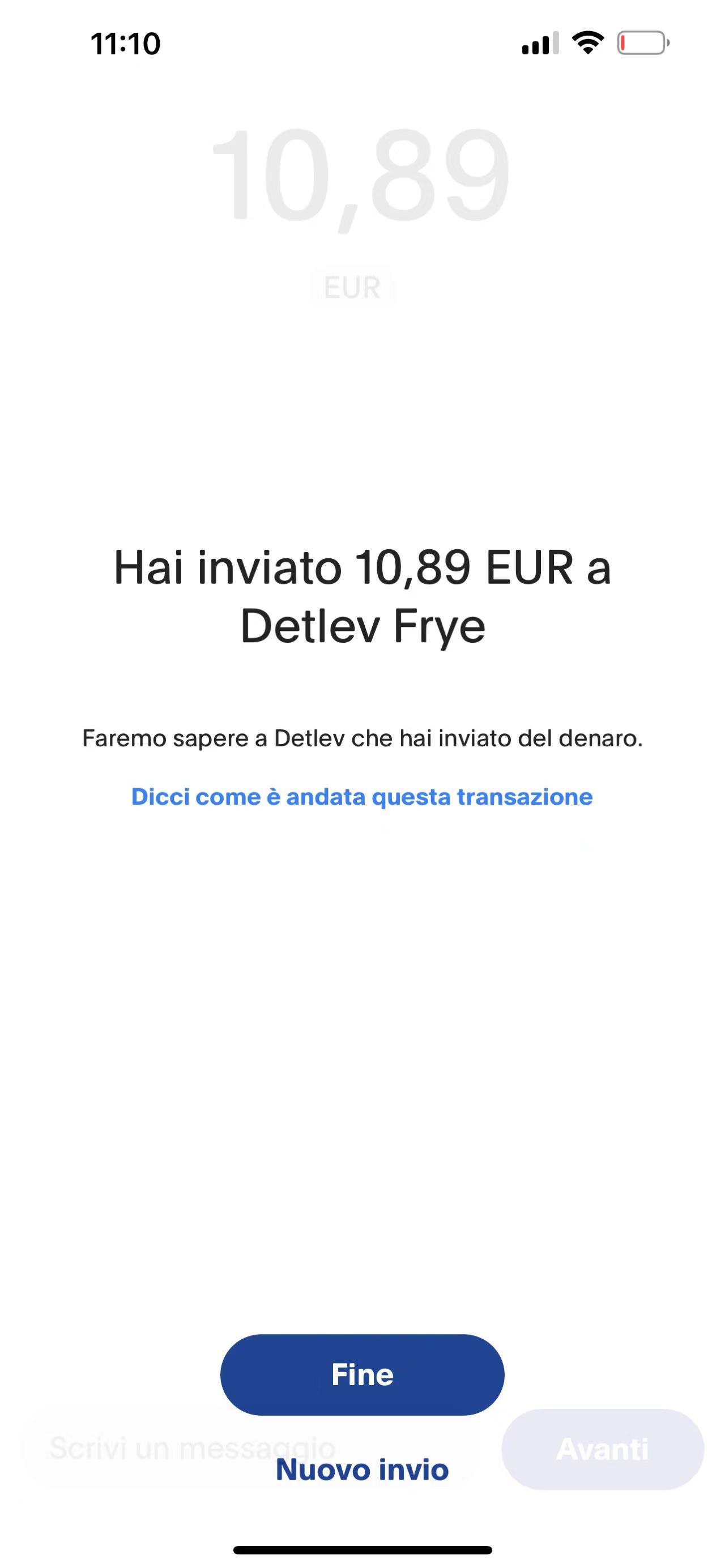Start a new transfer with Nuovo invio
725x1568 pixels.
362,1469
